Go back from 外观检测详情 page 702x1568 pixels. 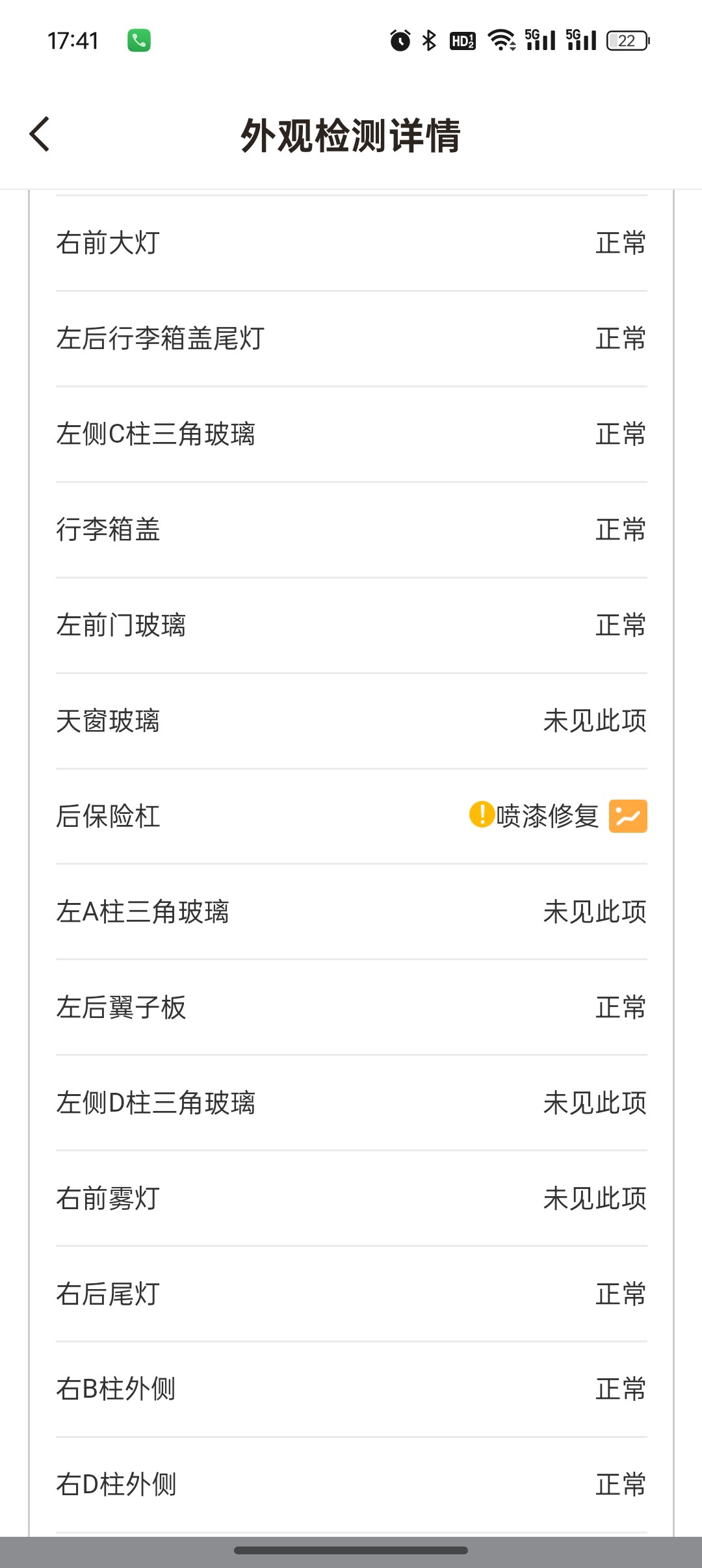click(x=40, y=135)
